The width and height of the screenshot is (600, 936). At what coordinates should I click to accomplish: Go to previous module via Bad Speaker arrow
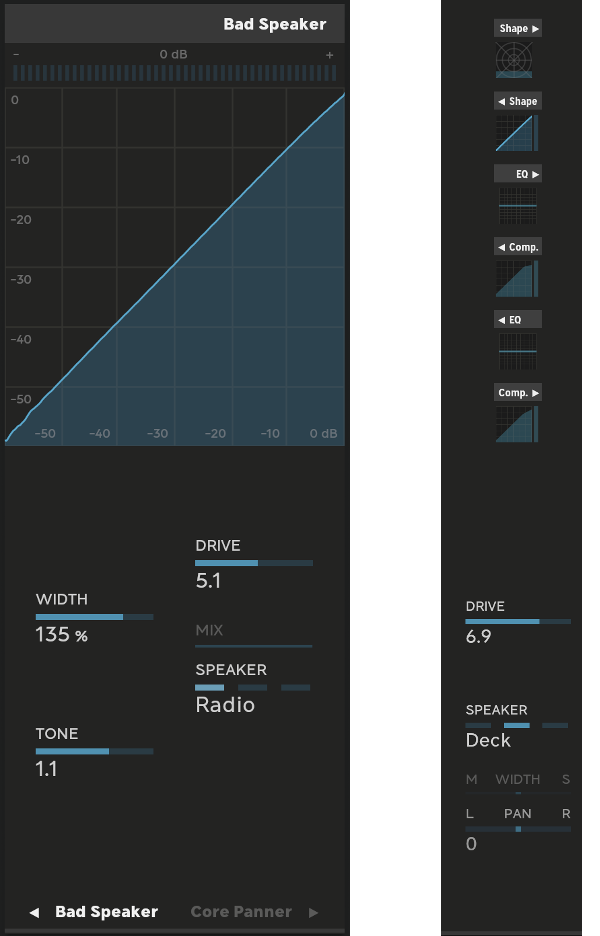click(35, 912)
